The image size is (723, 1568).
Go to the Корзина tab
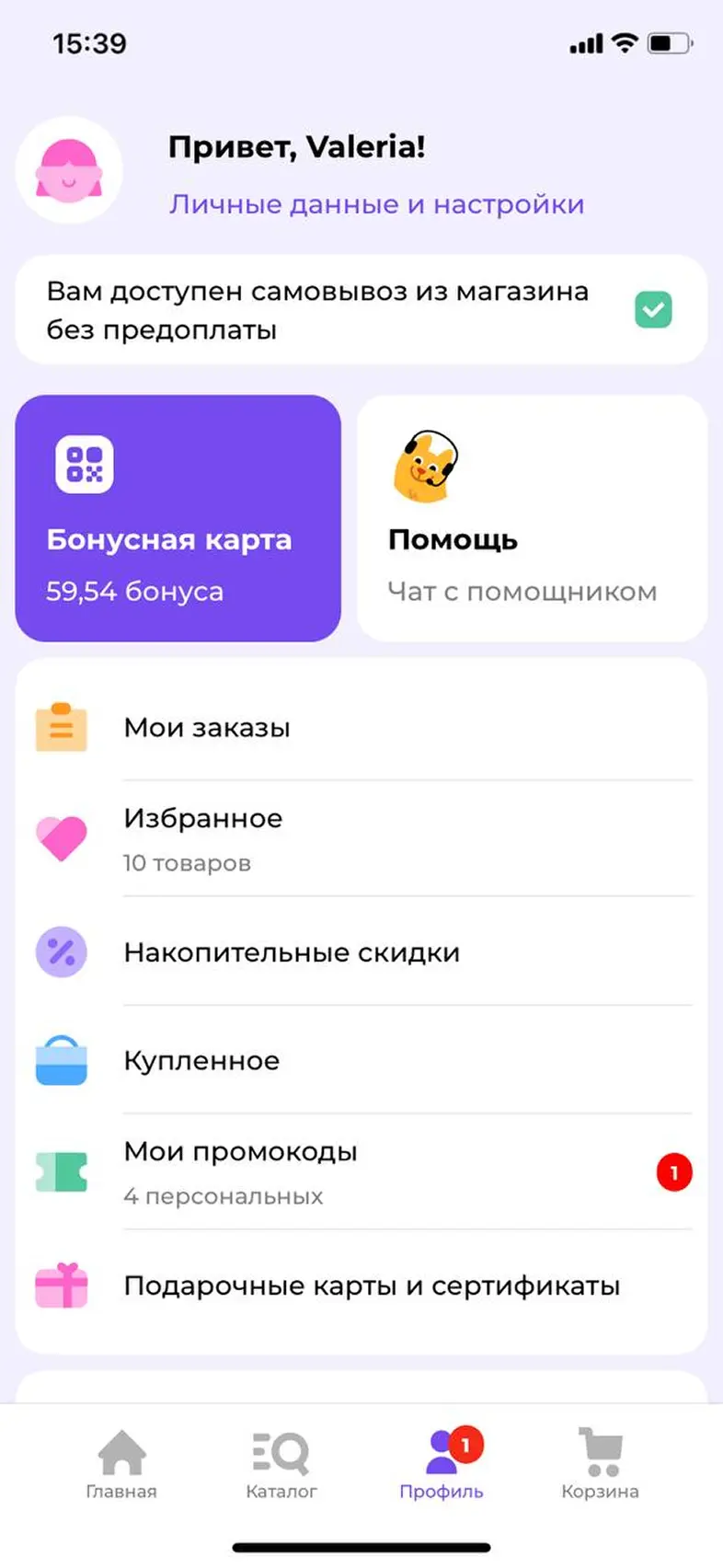(x=601, y=1463)
